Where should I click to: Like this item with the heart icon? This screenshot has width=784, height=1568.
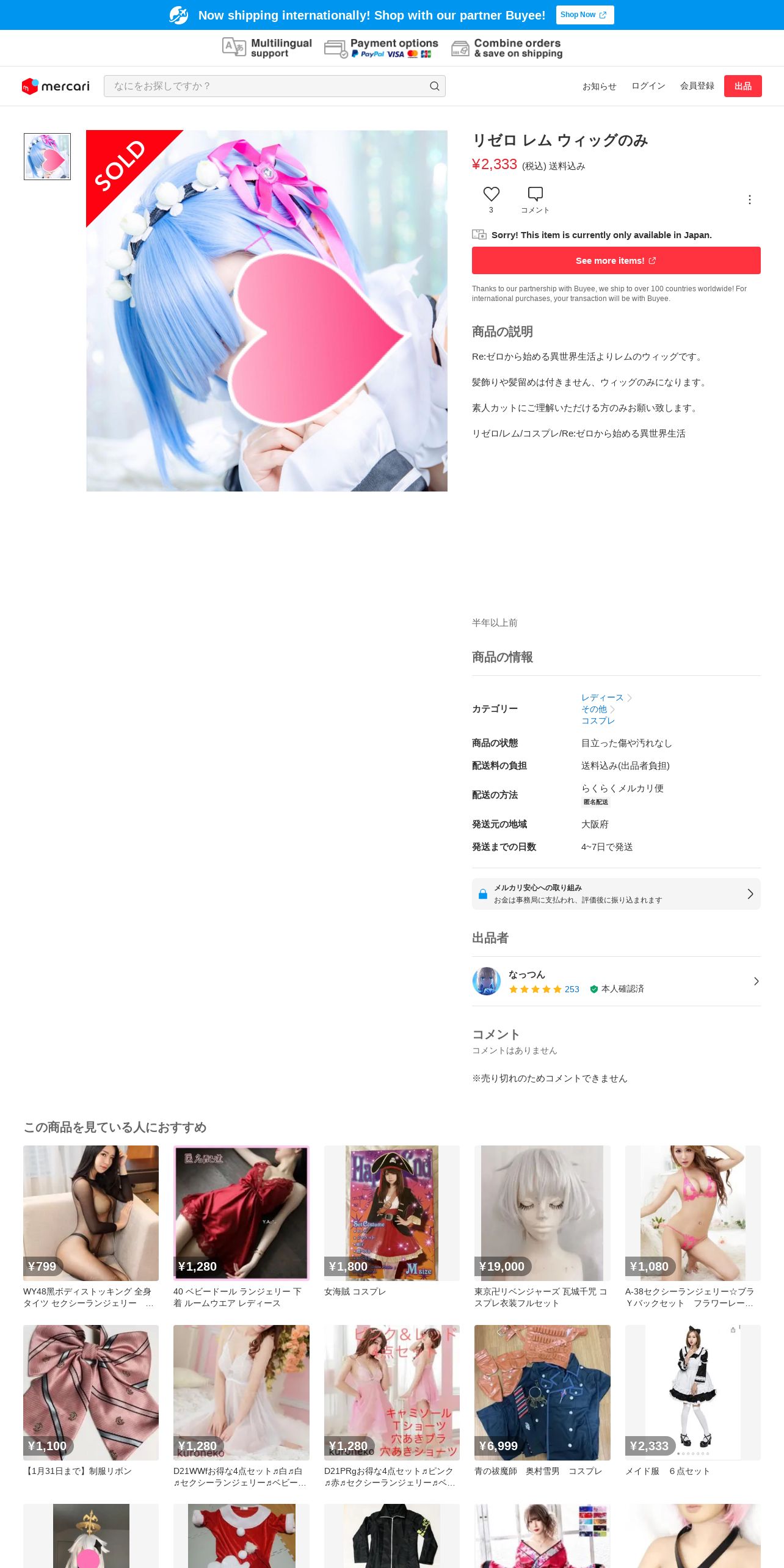click(491, 194)
